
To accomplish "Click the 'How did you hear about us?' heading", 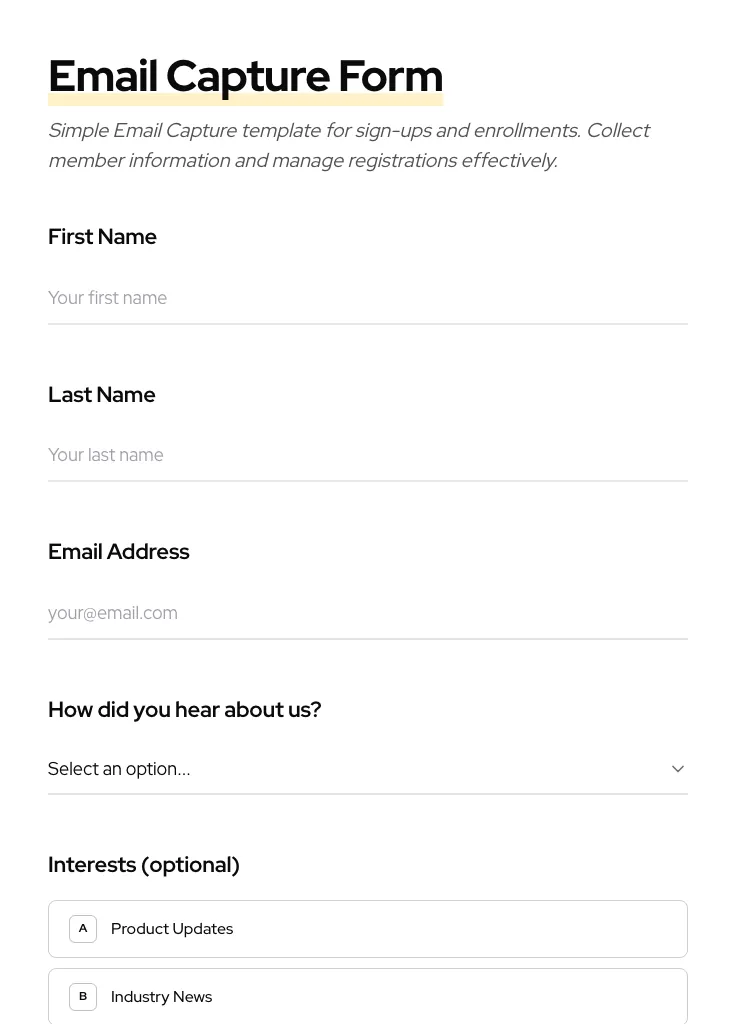I will pos(184,709).
